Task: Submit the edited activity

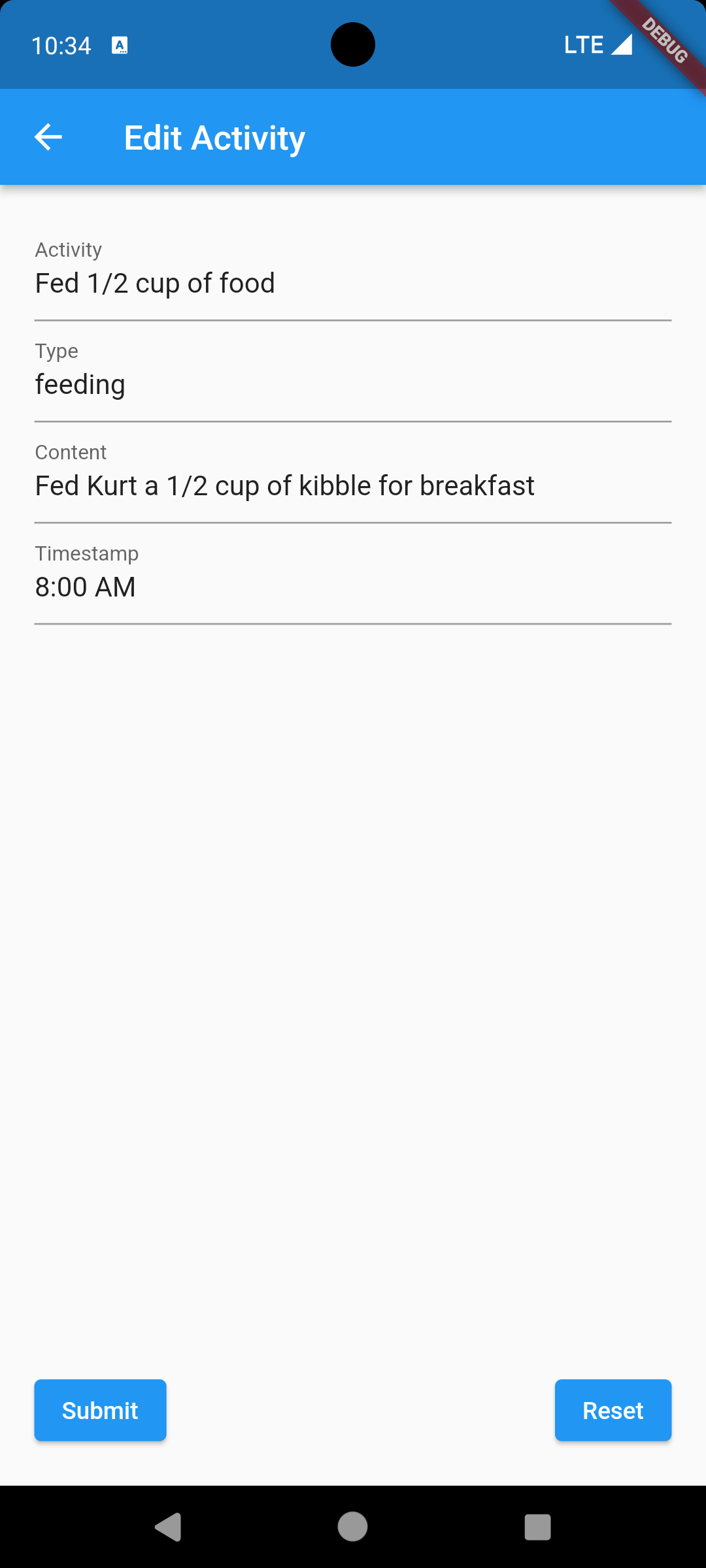Action: coord(100,1410)
